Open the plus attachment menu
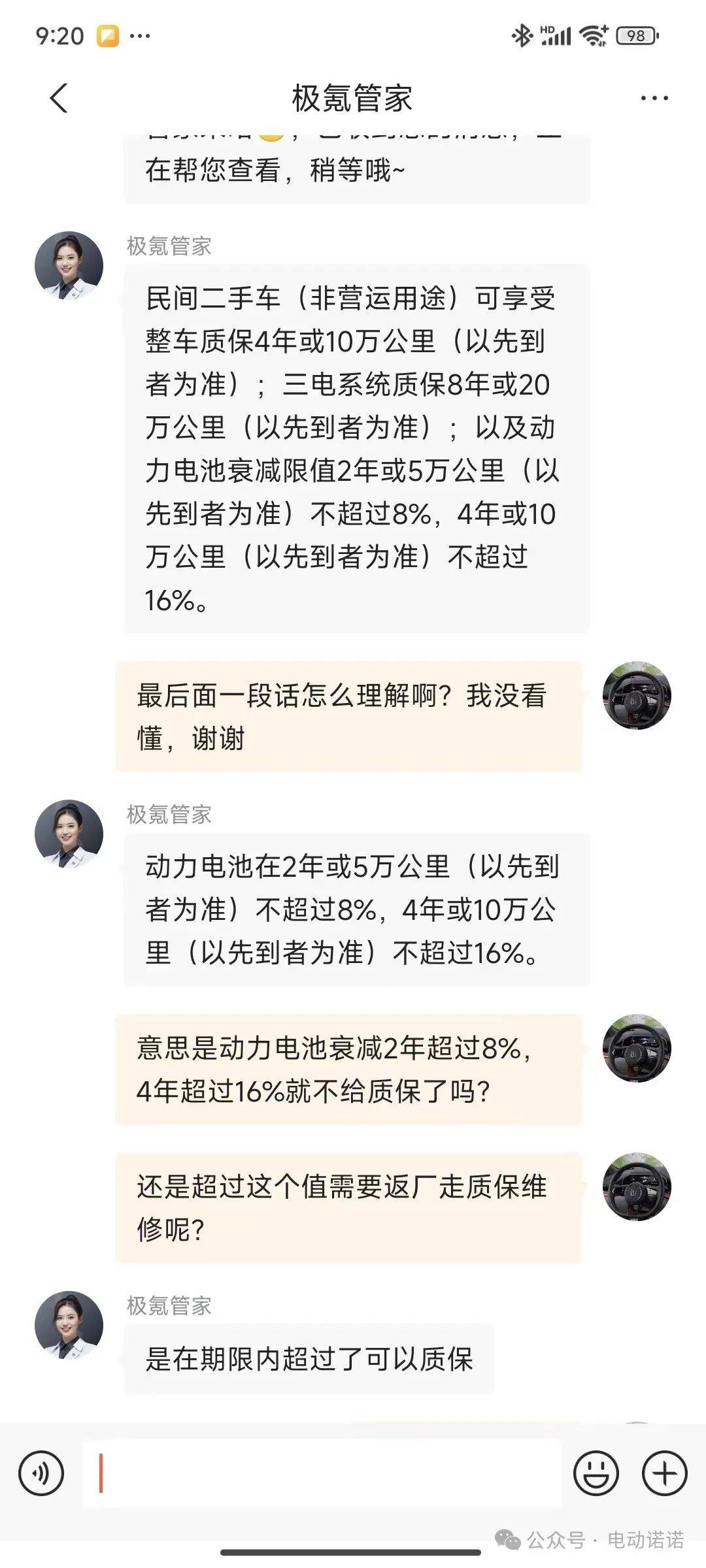This screenshot has width=706, height=1568. pyautogui.click(x=665, y=1473)
